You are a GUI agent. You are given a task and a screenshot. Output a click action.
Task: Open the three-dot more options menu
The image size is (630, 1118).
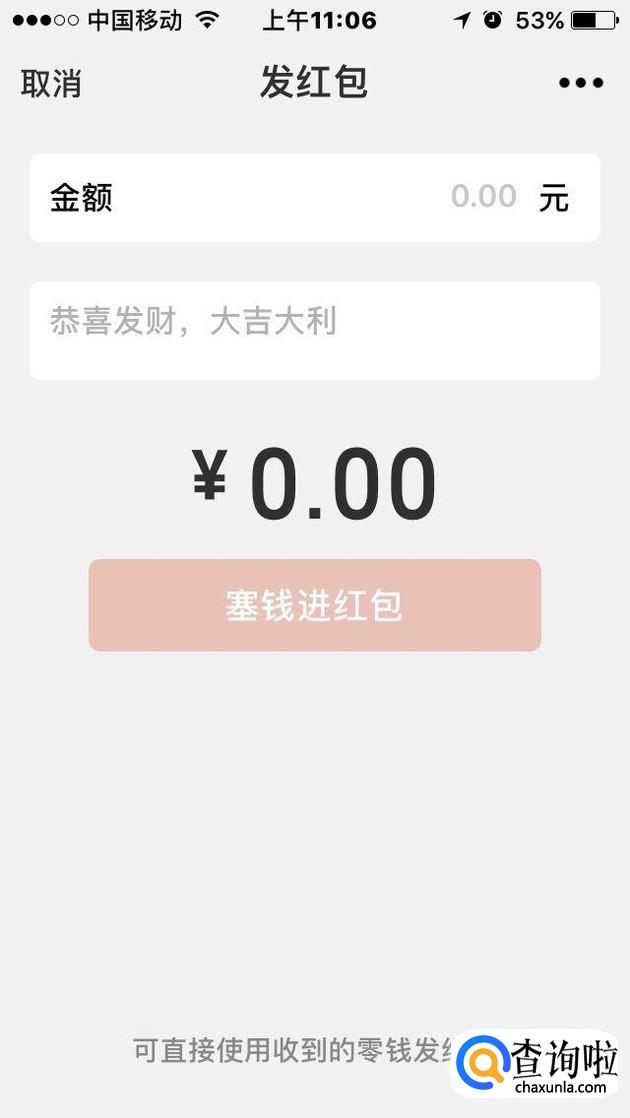click(581, 83)
